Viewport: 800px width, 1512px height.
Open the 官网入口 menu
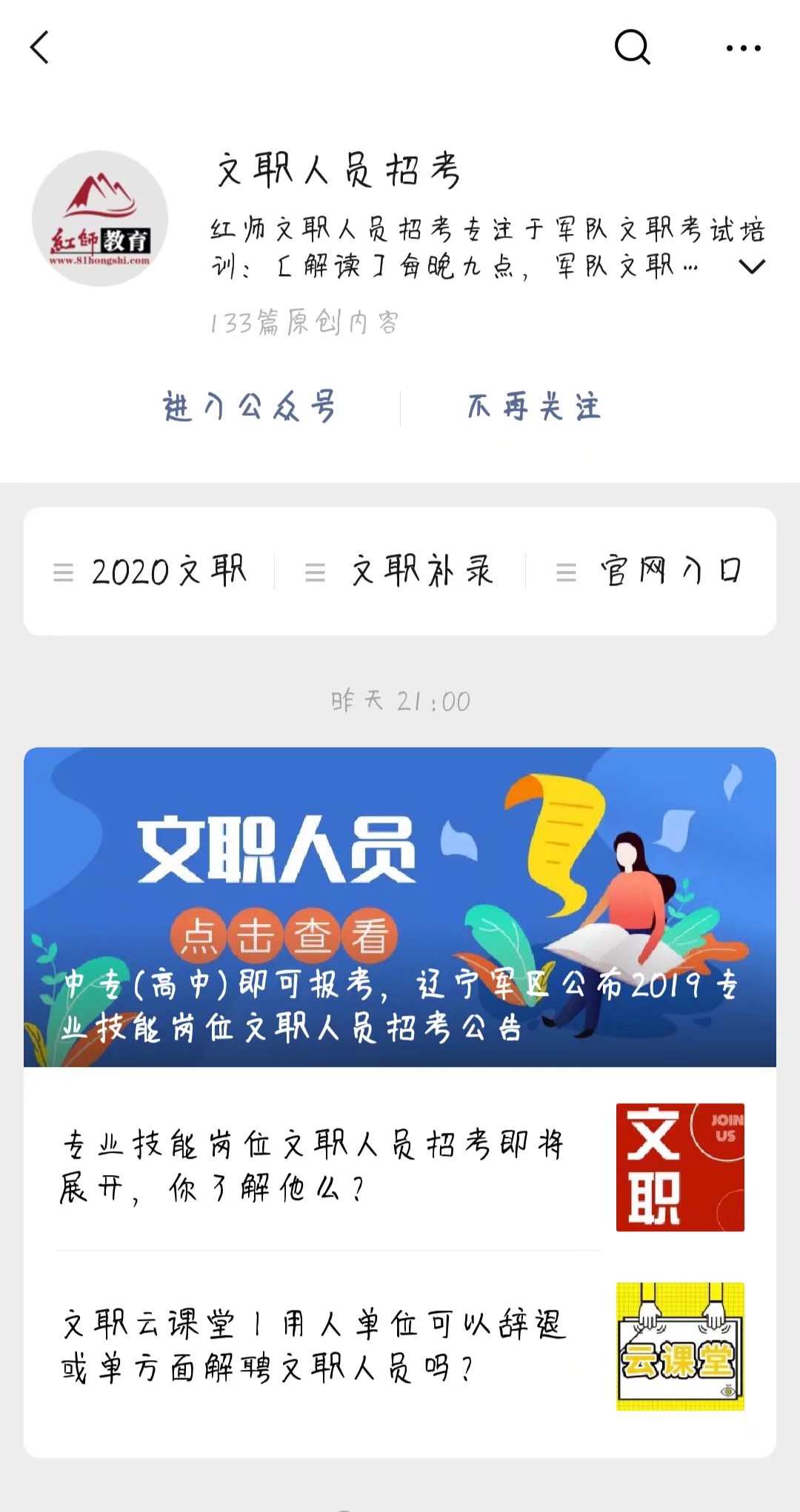coord(650,572)
